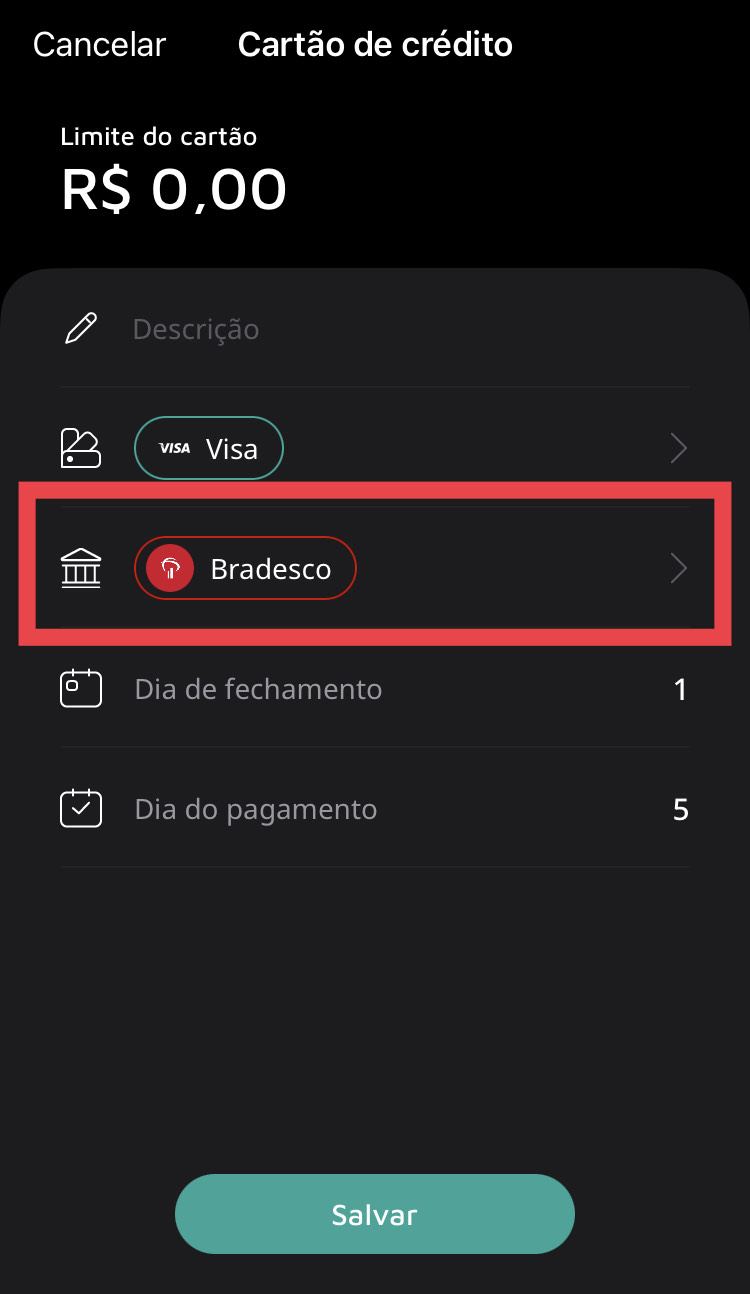Save the credit card with Salvar
Image resolution: width=750 pixels, height=1294 pixels.
point(374,1214)
